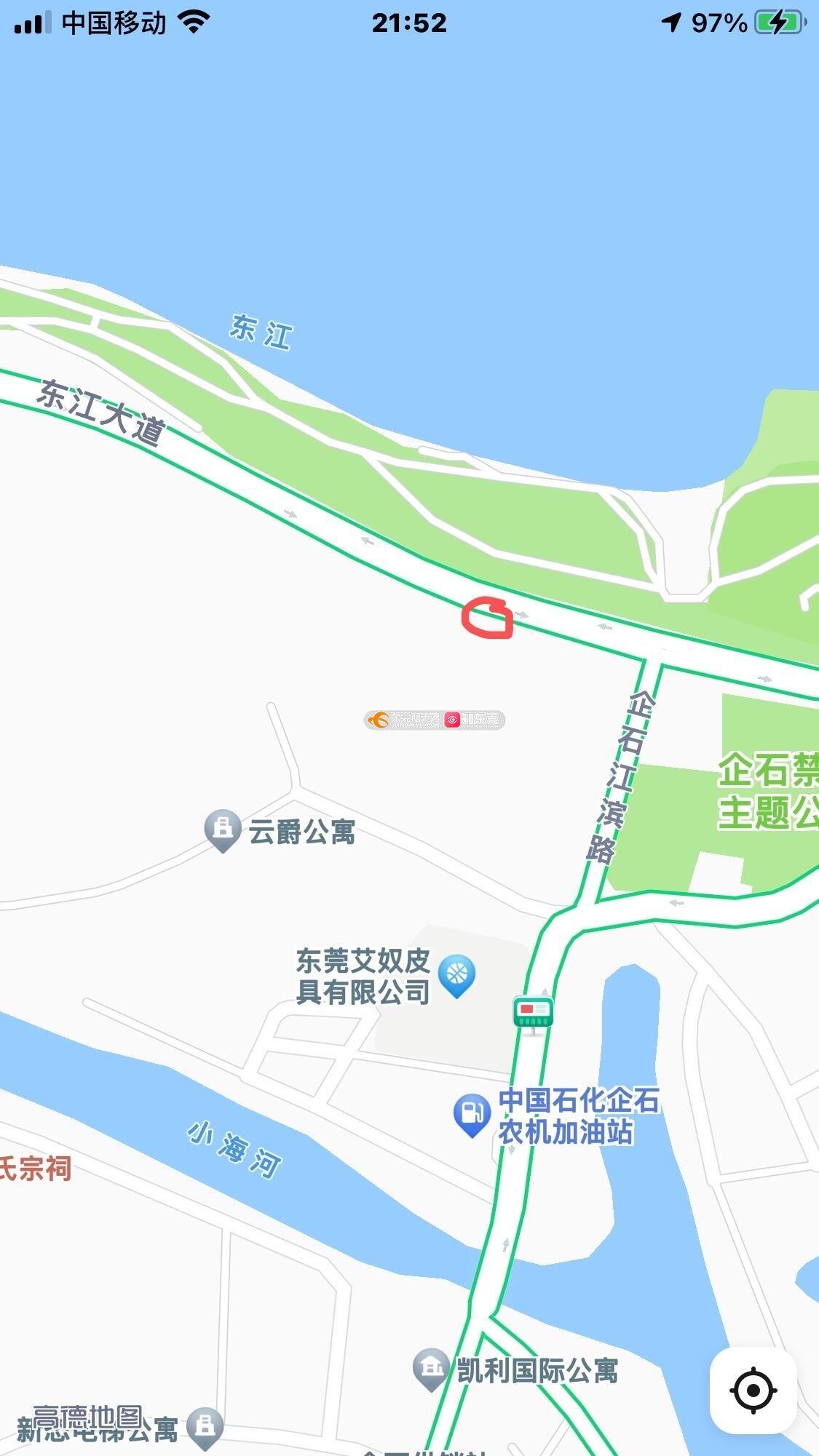Open the 凯利国际公寓 place marker
This screenshot has width=819, height=1456.
click(x=431, y=1369)
